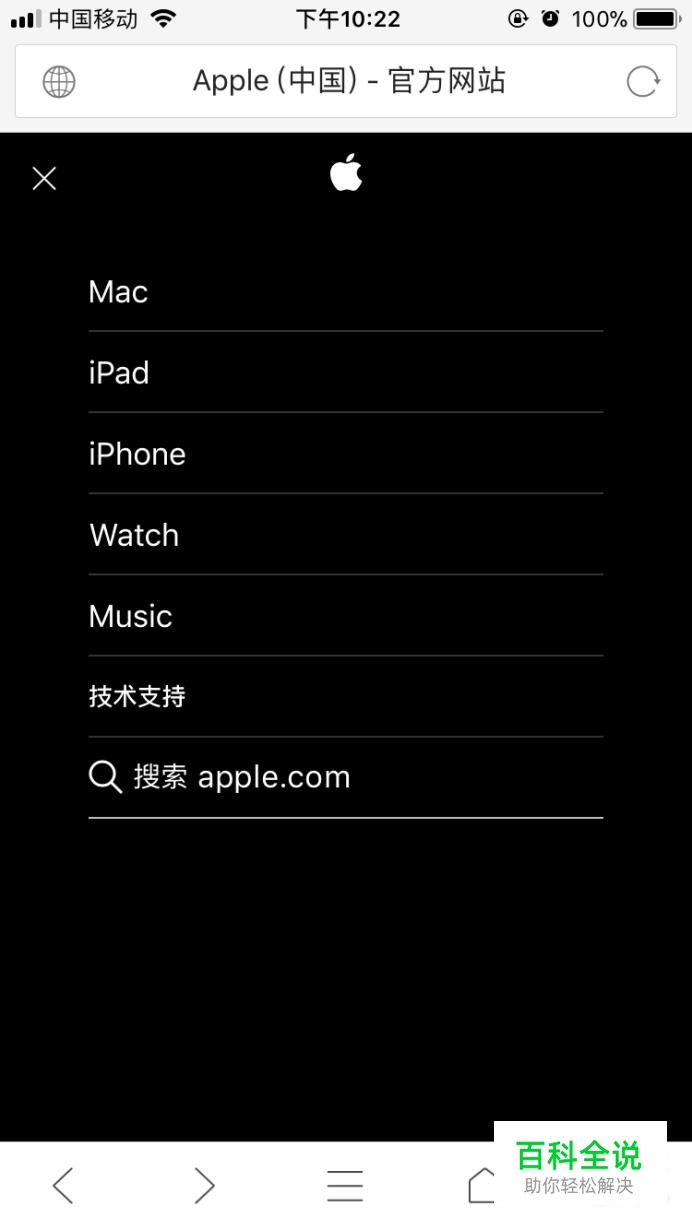Screen dimensions: 692x1230
Task: Tap the address bar showing Apple (中国)
Action: click(349, 81)
